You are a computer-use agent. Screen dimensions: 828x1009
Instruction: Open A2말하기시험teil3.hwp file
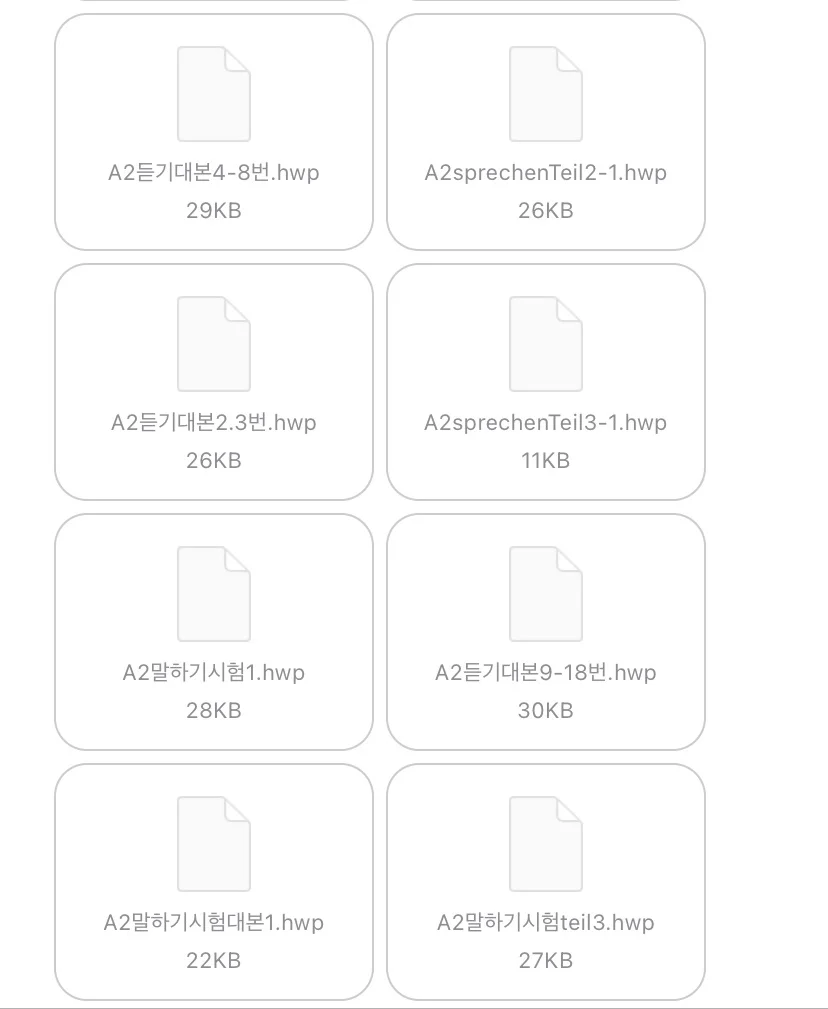[x=546, y=882]
